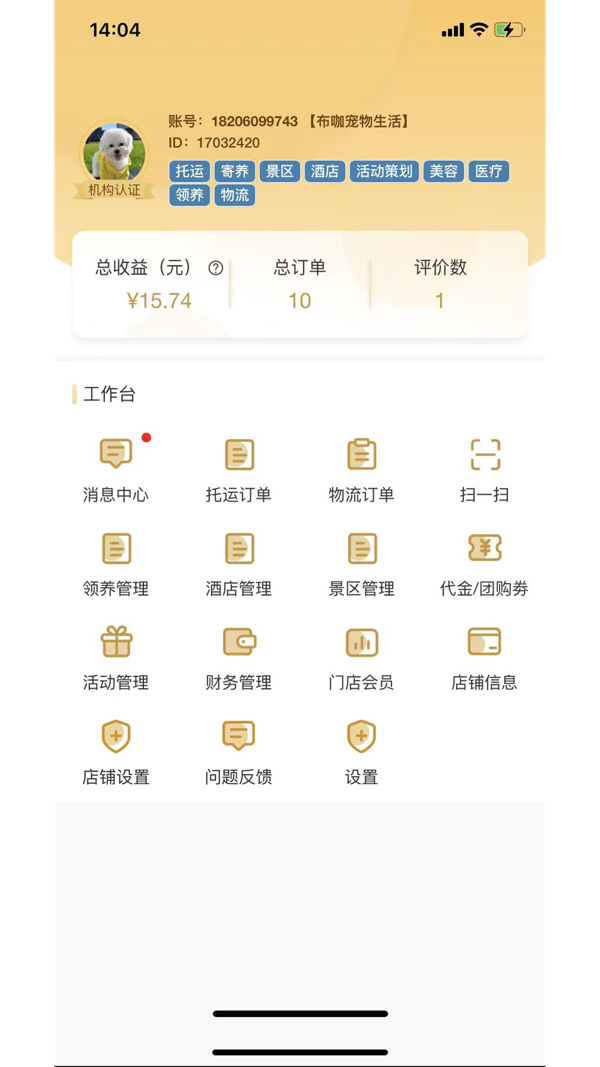
Task: Go to 财务管理 finance management
Action: click(238, 656)
